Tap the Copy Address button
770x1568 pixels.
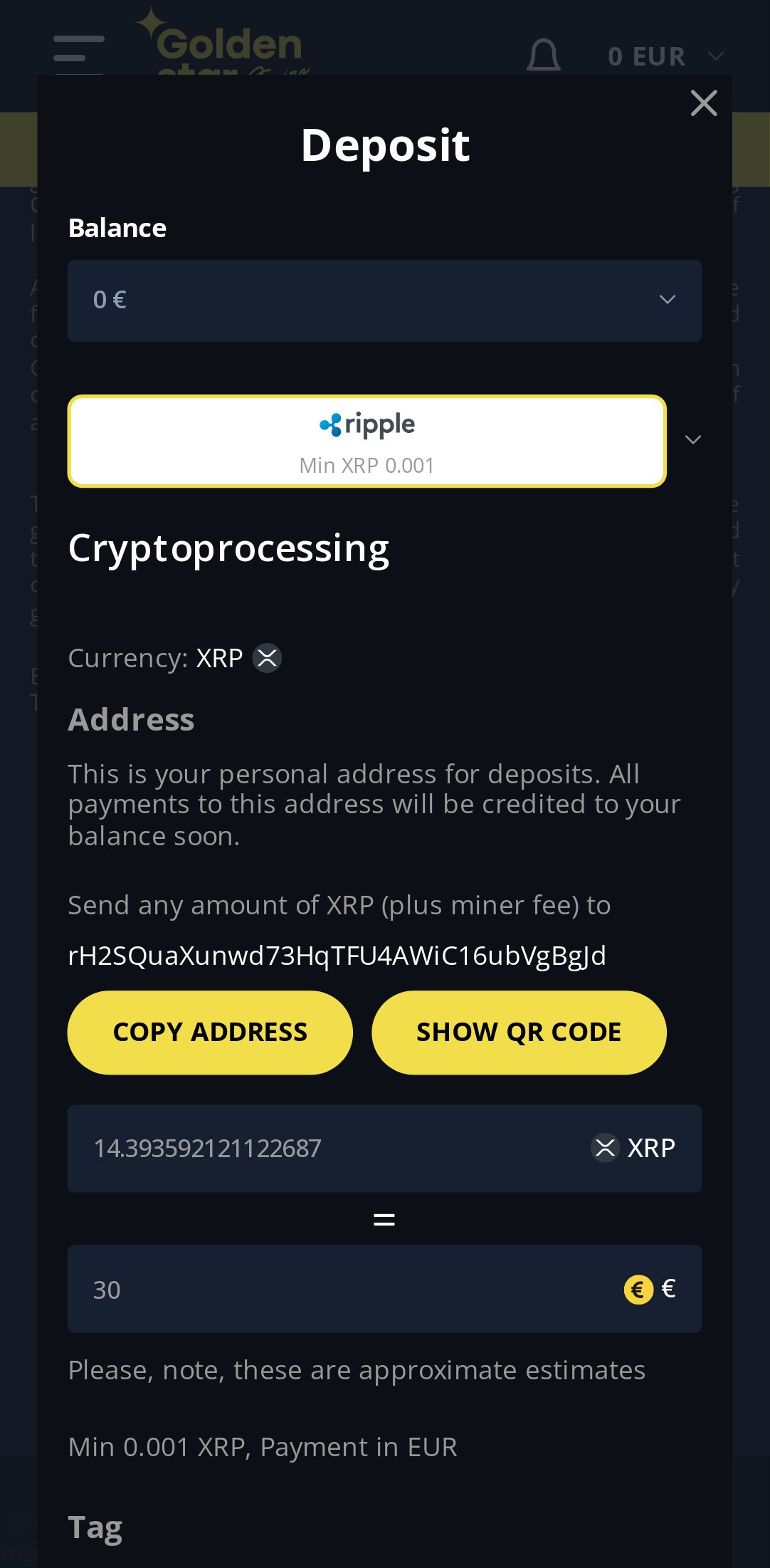(x=210, y=1032)
